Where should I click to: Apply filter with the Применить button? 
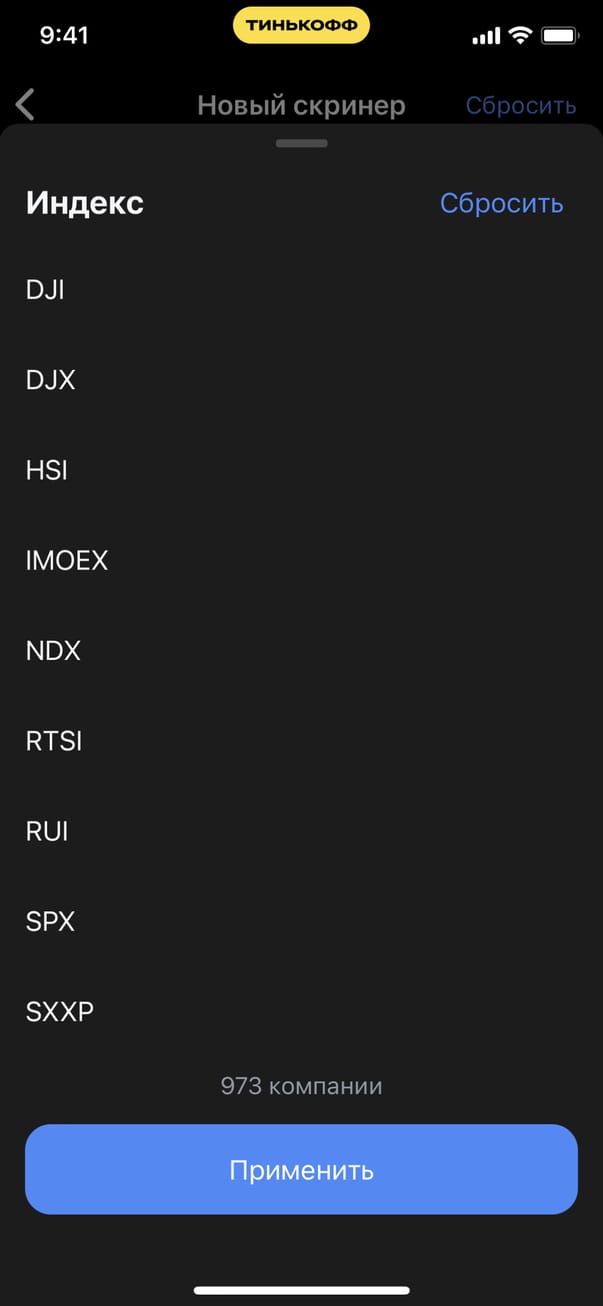[x=301, y=1169]
